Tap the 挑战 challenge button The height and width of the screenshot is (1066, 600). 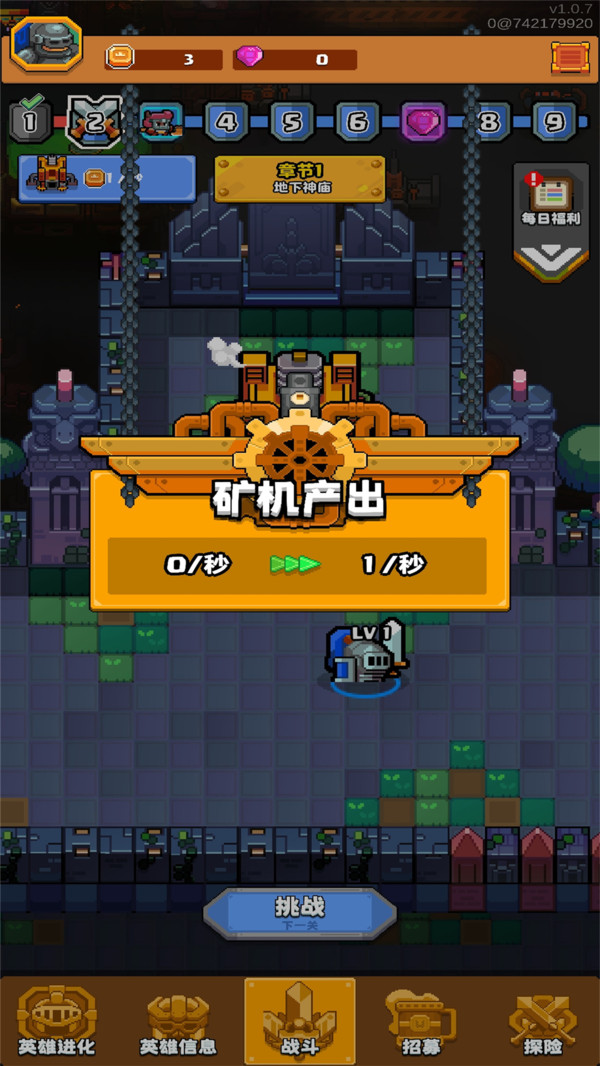(300, 912)
